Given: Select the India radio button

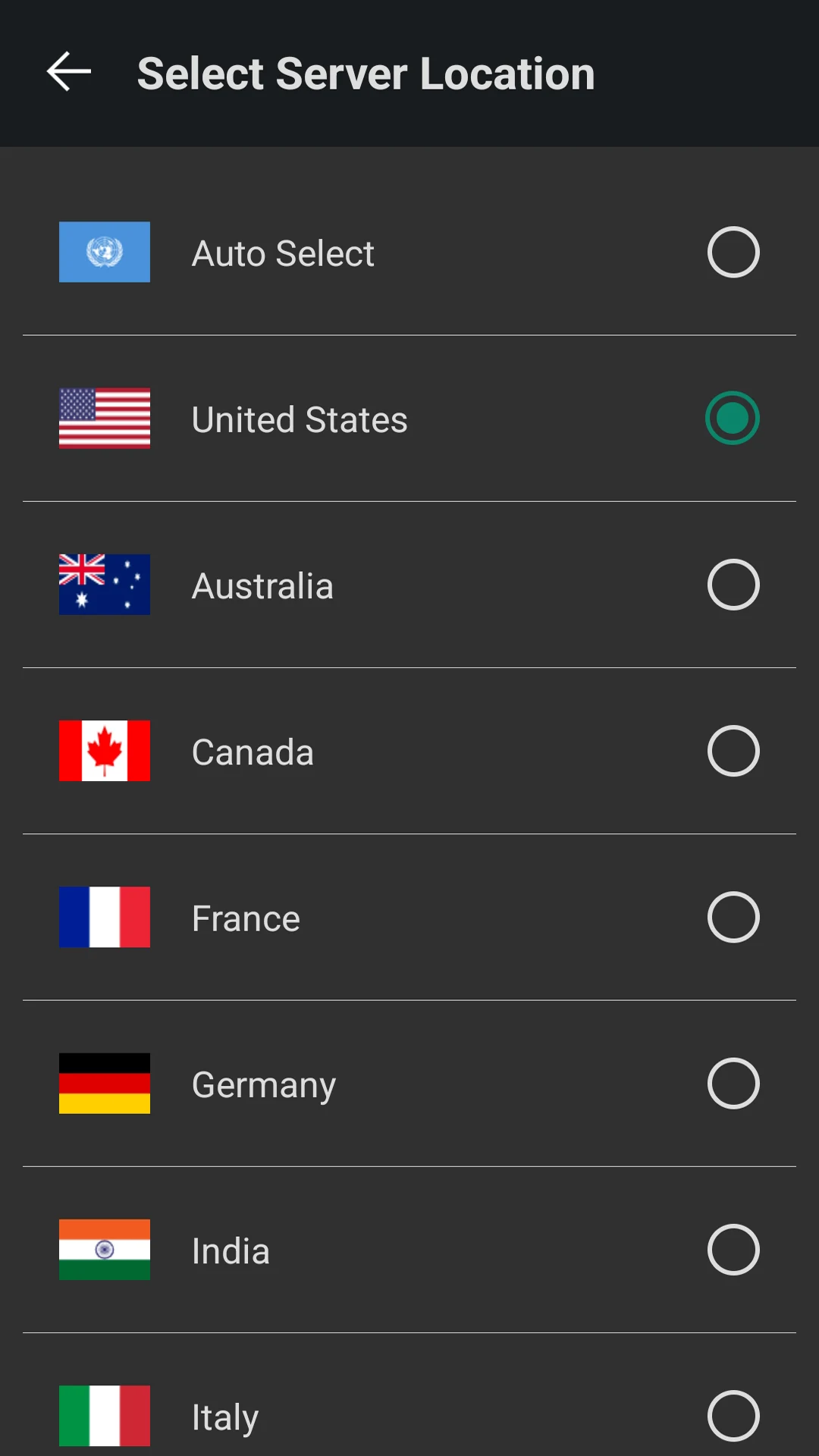Looking at the screenshot, I should 733,1250.
